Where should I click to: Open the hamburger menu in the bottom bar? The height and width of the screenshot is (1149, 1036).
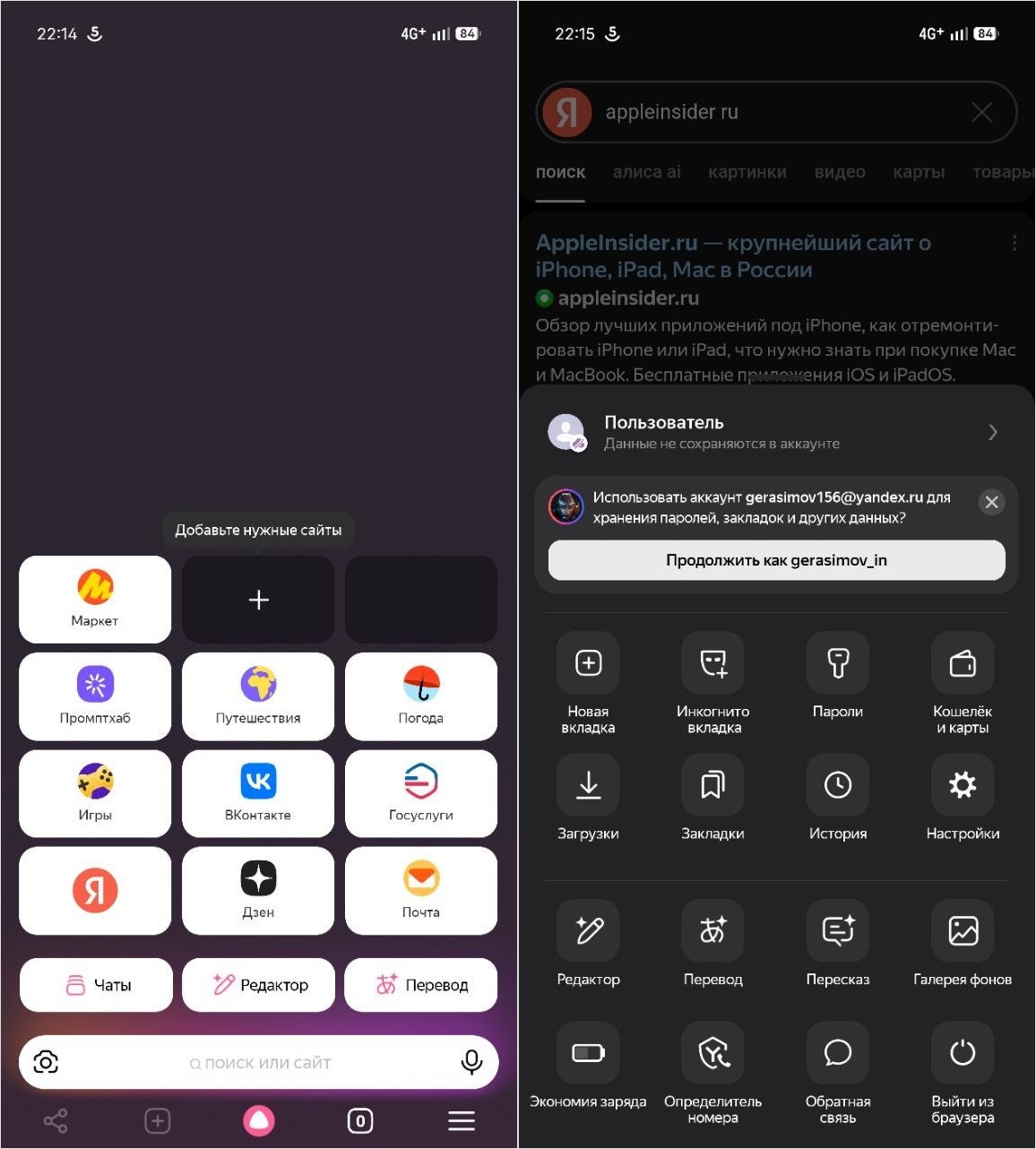click(462, 1120)
